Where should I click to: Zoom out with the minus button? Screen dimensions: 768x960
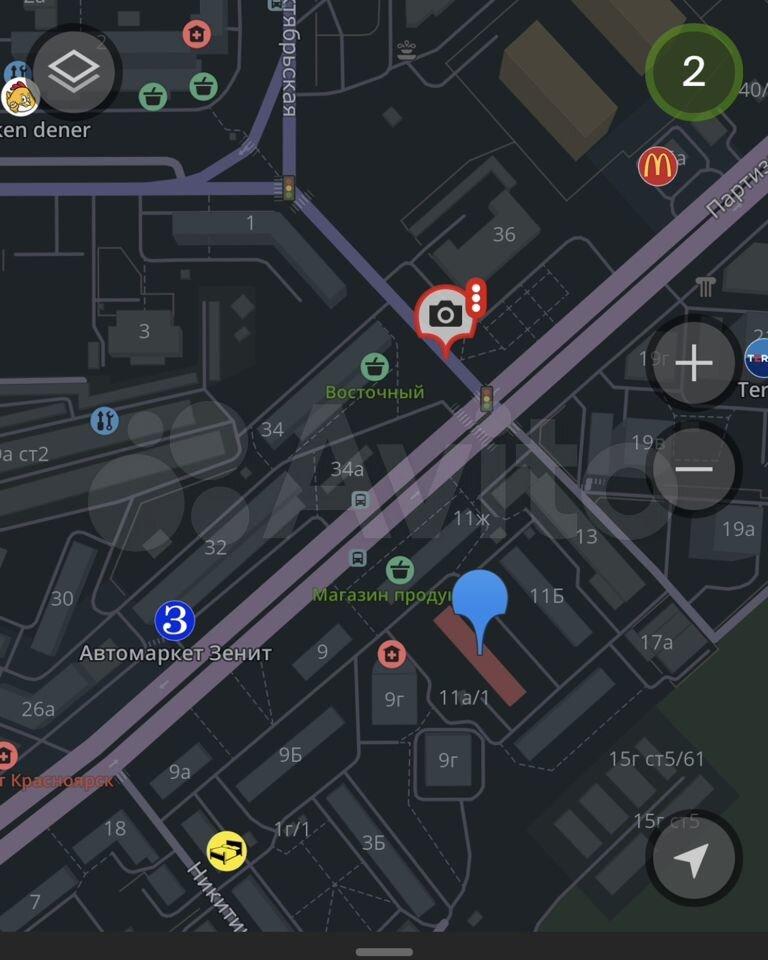click(x=693, y=469)
